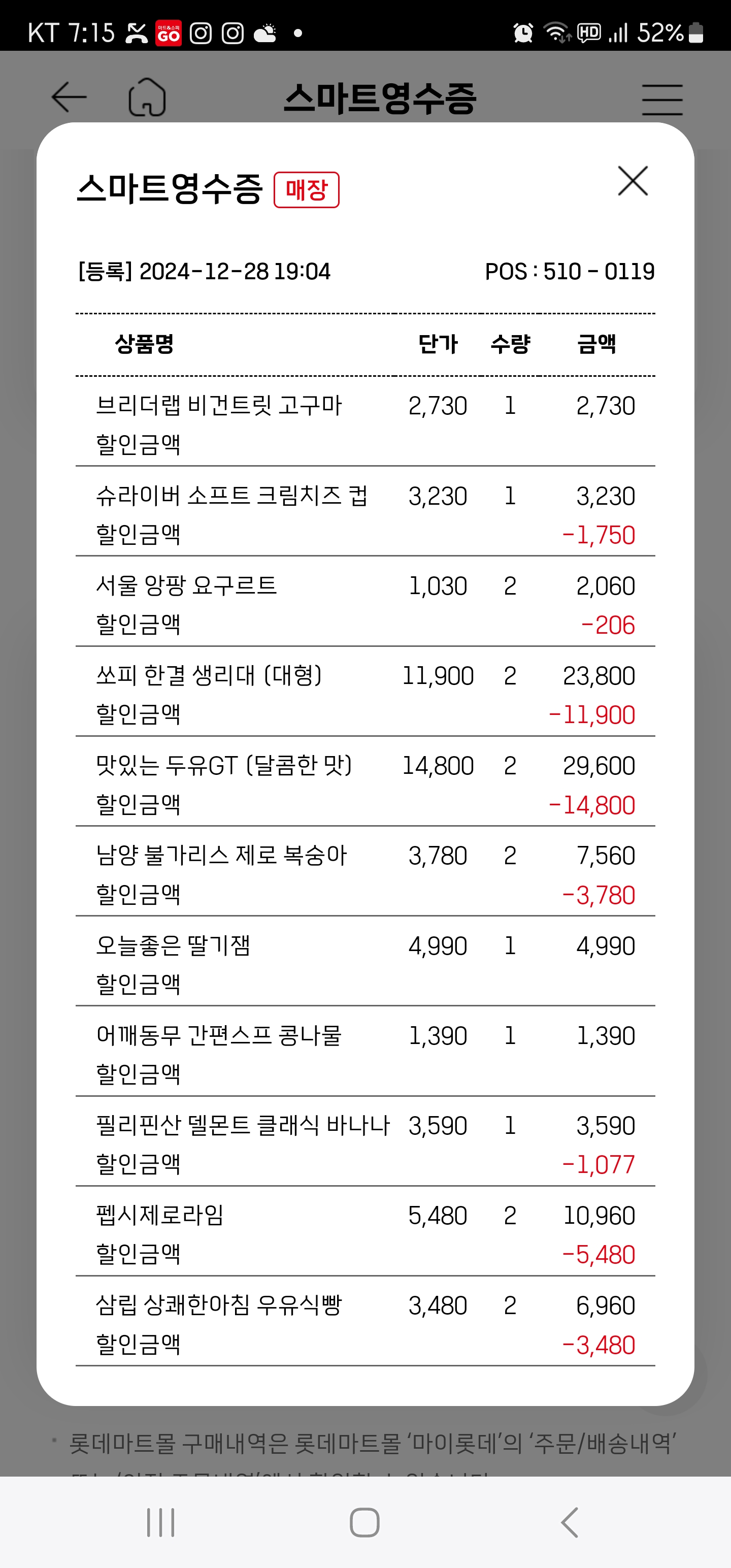Image resolution: width=731 pixels, height=1568 pixels.
Task: Open recent apps from navigation bar
Action: pyautogui.click(x=161, y=1523)
